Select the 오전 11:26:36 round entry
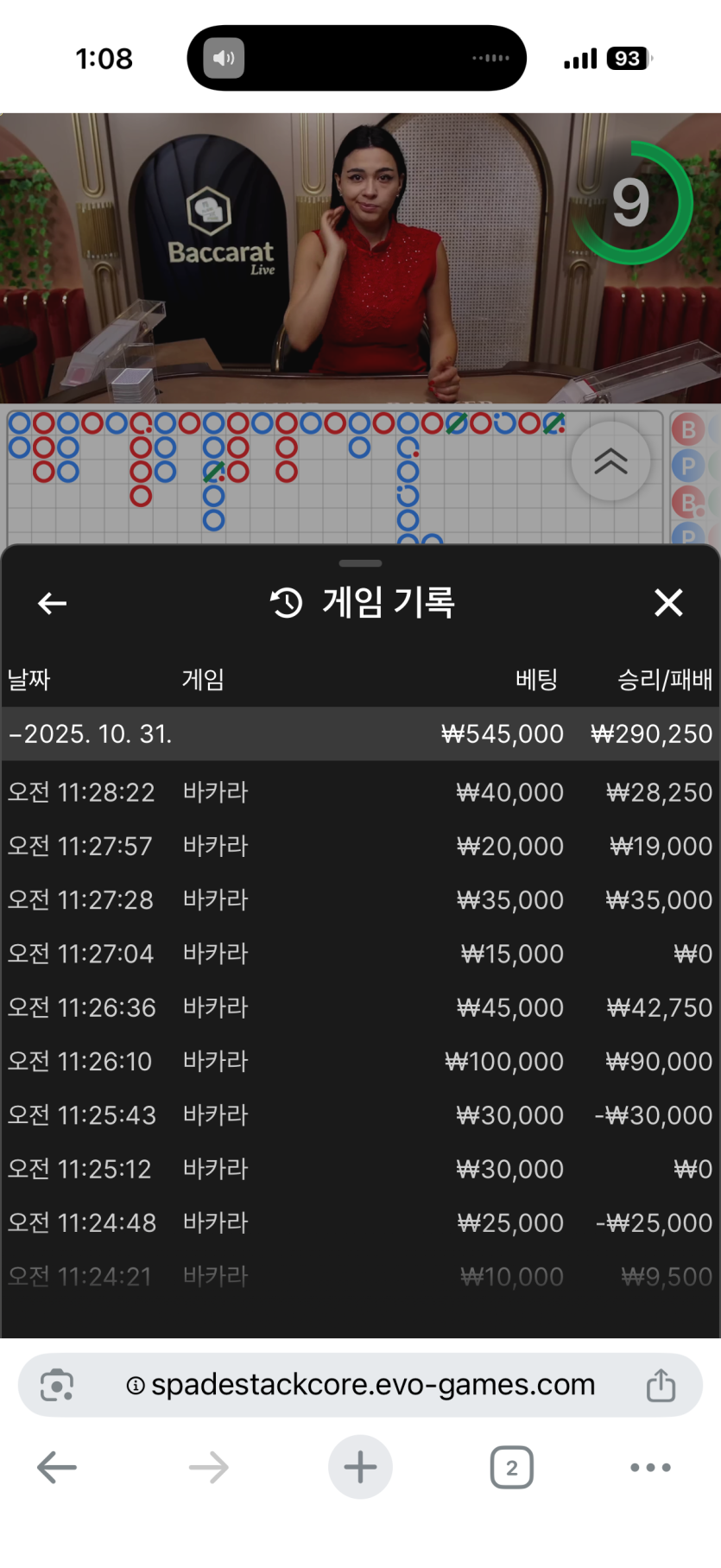 pos(359,1007)
